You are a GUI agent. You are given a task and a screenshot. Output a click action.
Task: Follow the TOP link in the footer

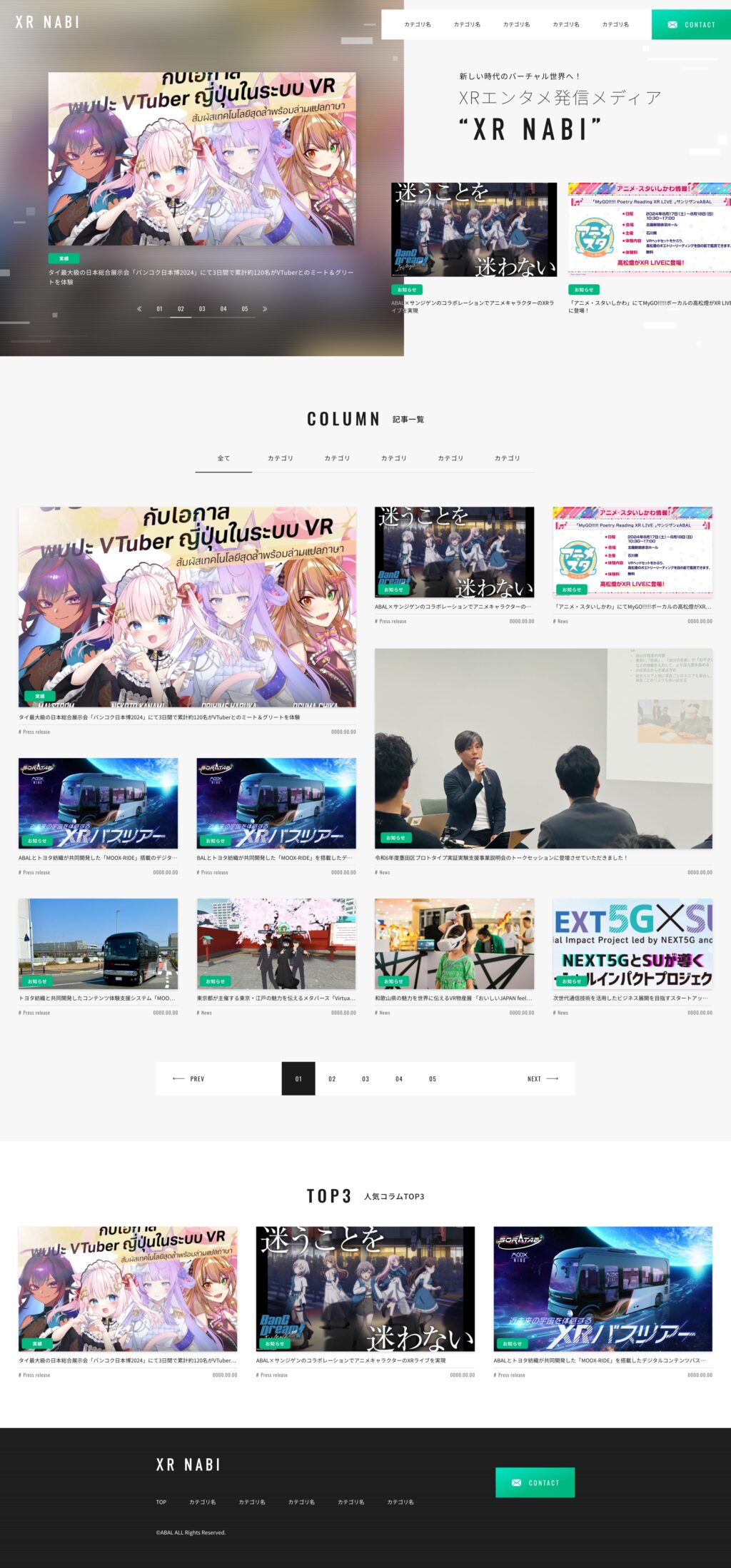click(161, 1502)
